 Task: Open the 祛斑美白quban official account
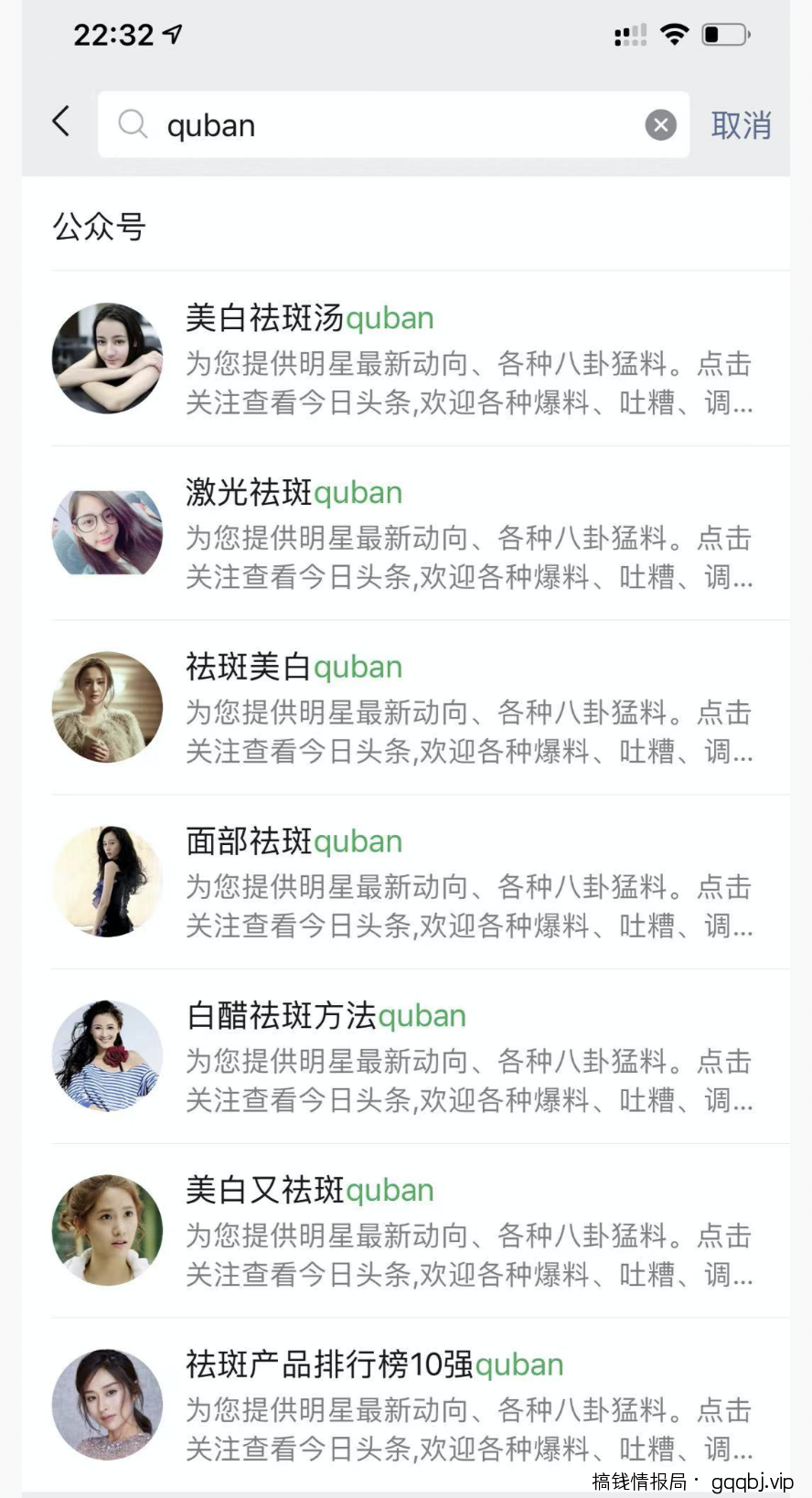tap(411, 706)
